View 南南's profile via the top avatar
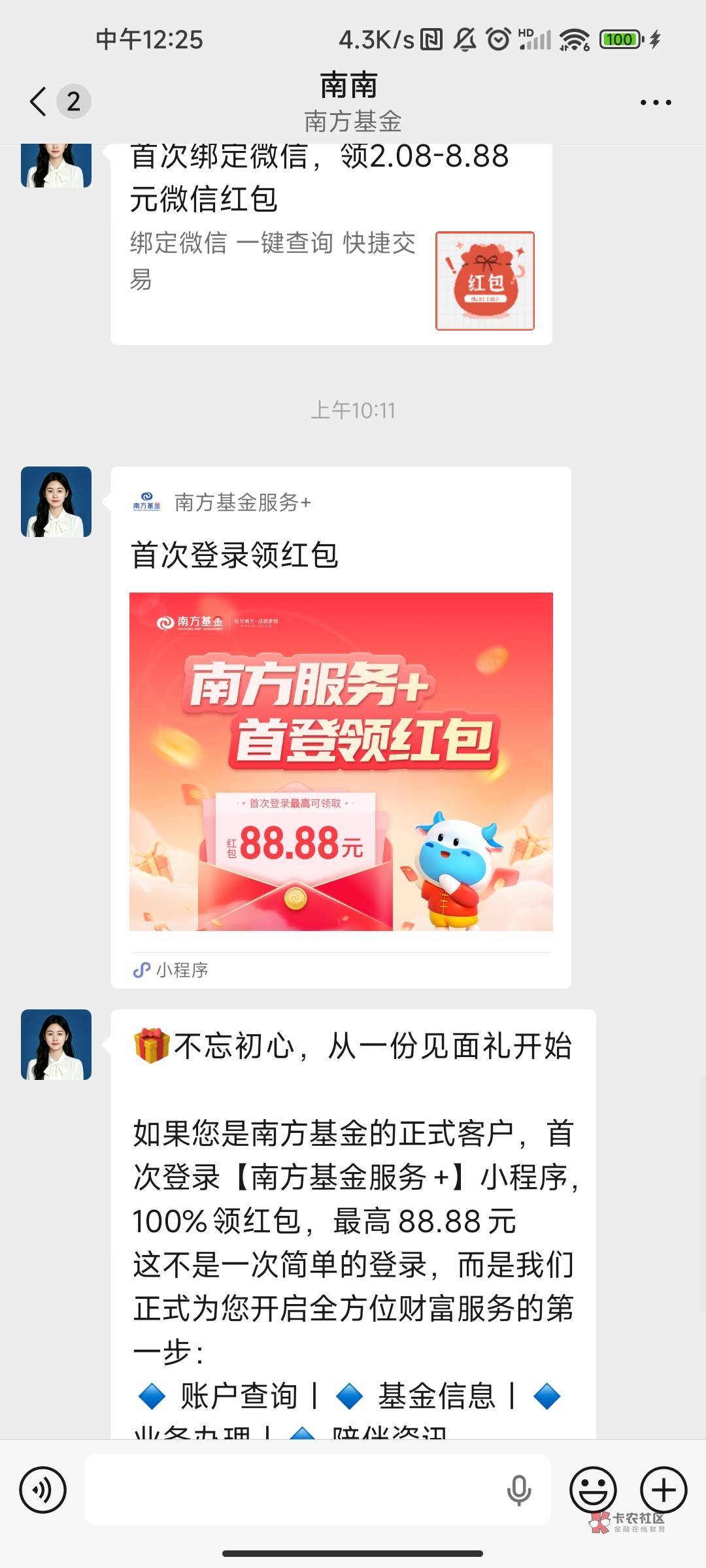Screen dimensions: 706x1568 click(x=56, y=165)
